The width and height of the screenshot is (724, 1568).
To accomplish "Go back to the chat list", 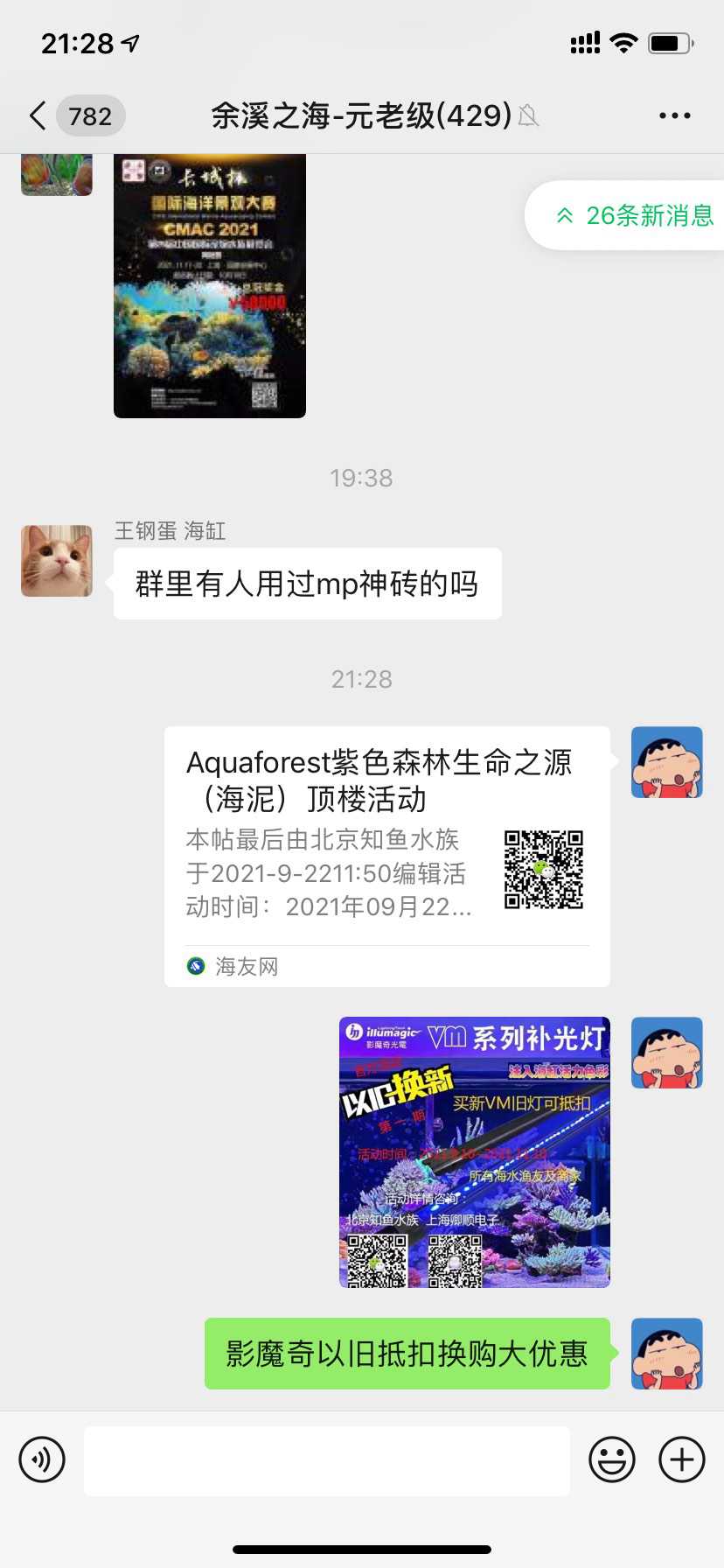I will coord(38,115).
